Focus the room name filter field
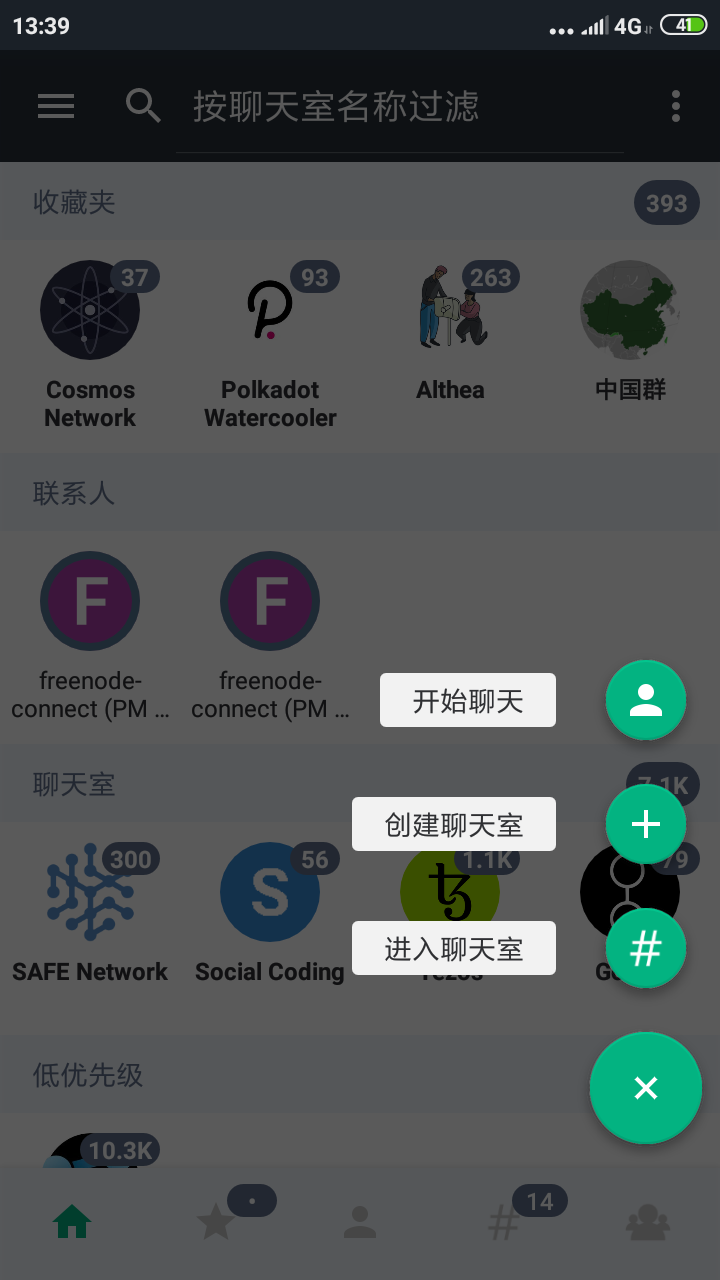Viewport: 720px width, 1280px height. [x=400, y=106]
